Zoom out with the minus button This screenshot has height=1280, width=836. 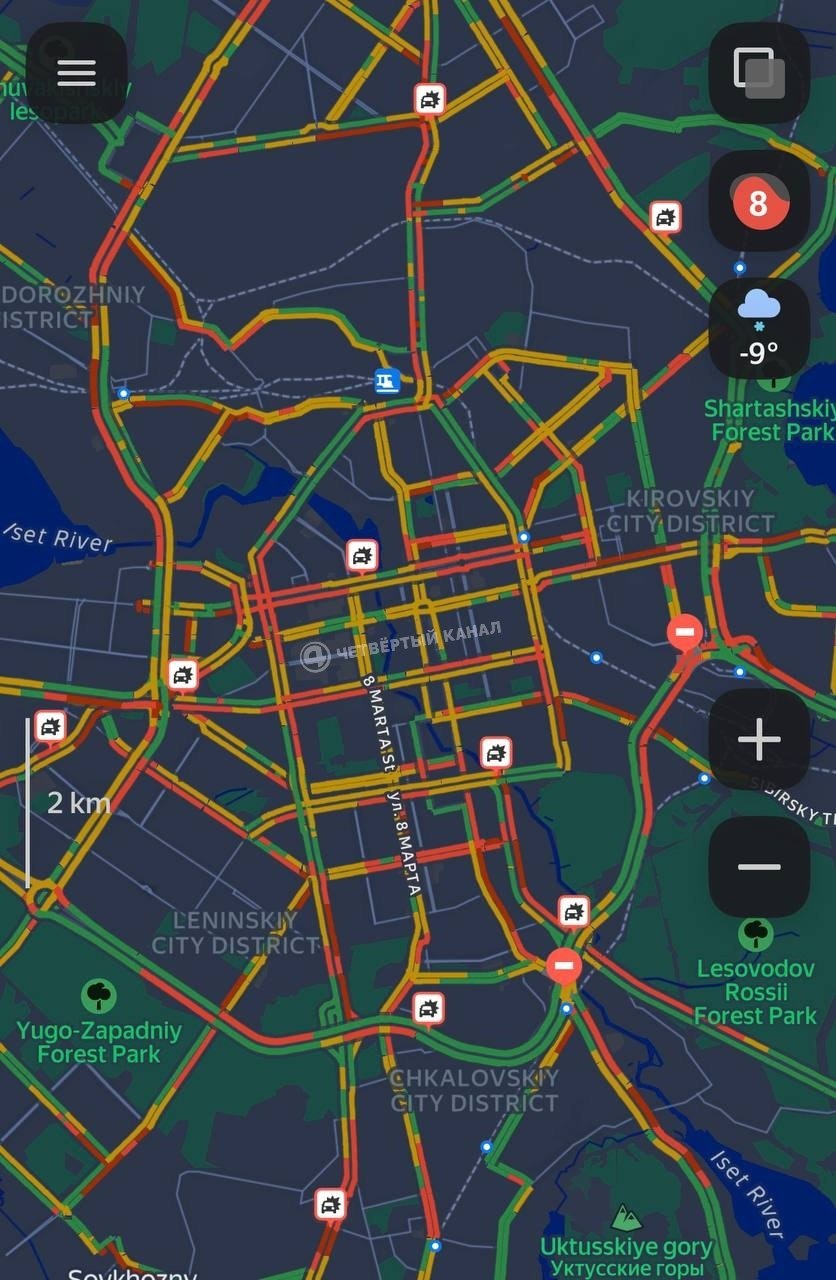coord(759,866)
